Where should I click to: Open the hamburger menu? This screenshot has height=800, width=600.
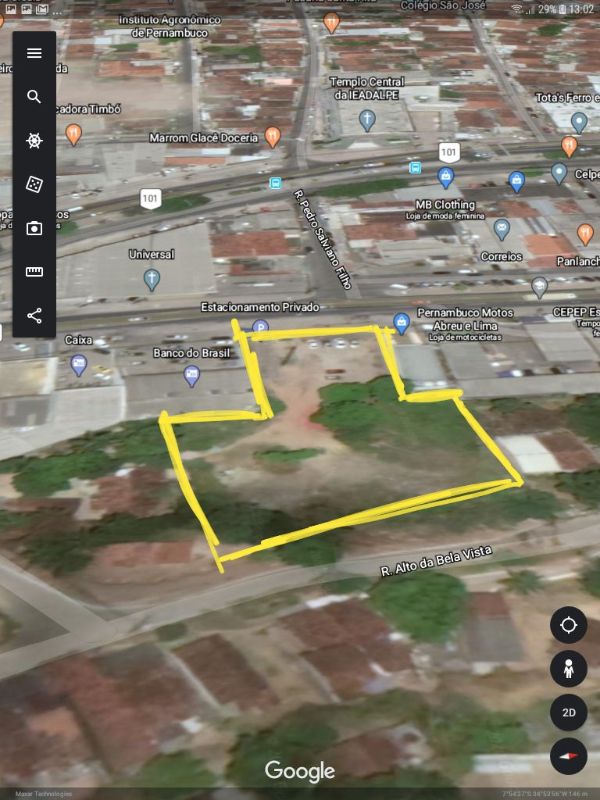pyautogui.click(x=34, y=53)
